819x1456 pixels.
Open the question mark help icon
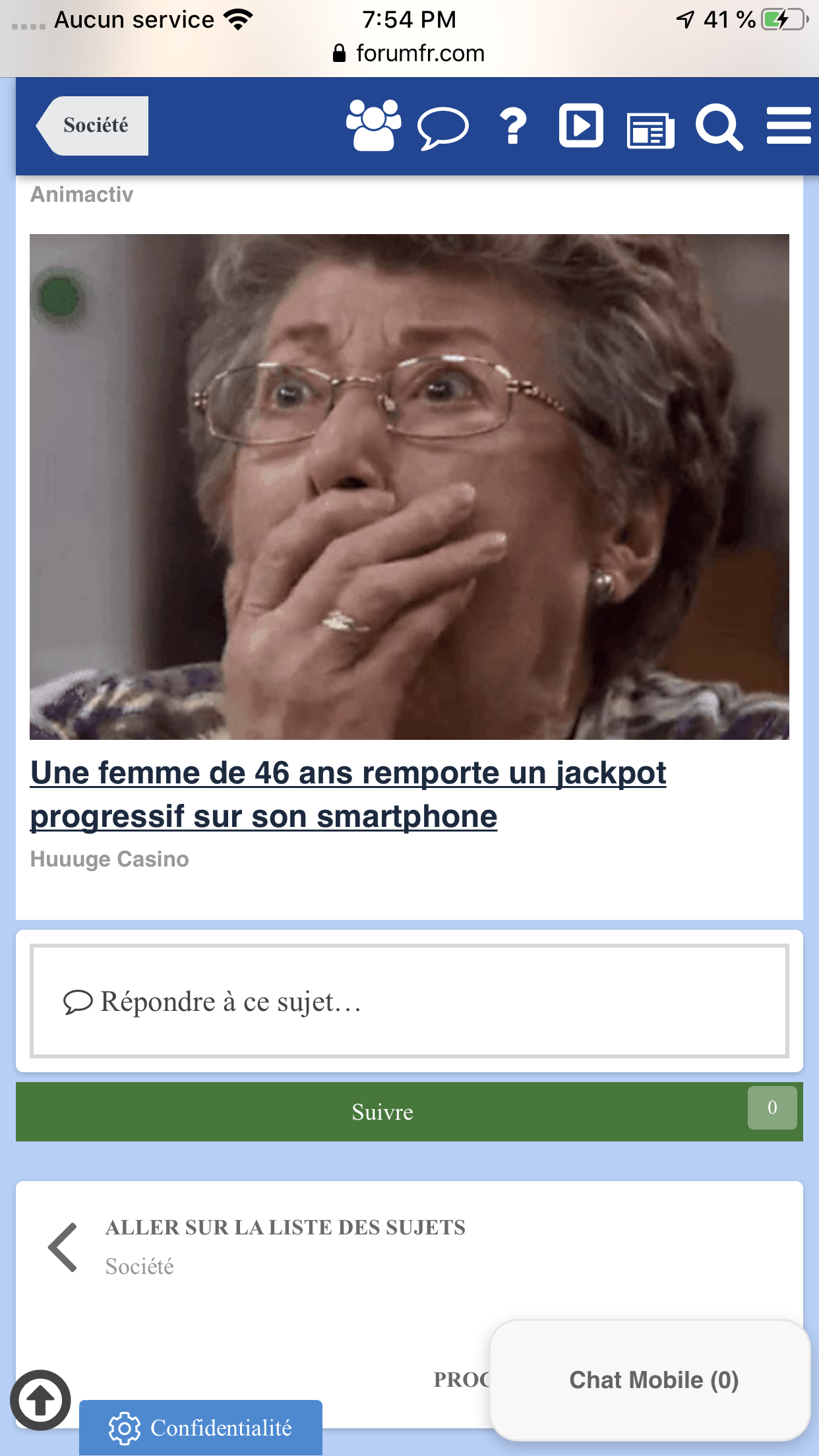(514, 125)
